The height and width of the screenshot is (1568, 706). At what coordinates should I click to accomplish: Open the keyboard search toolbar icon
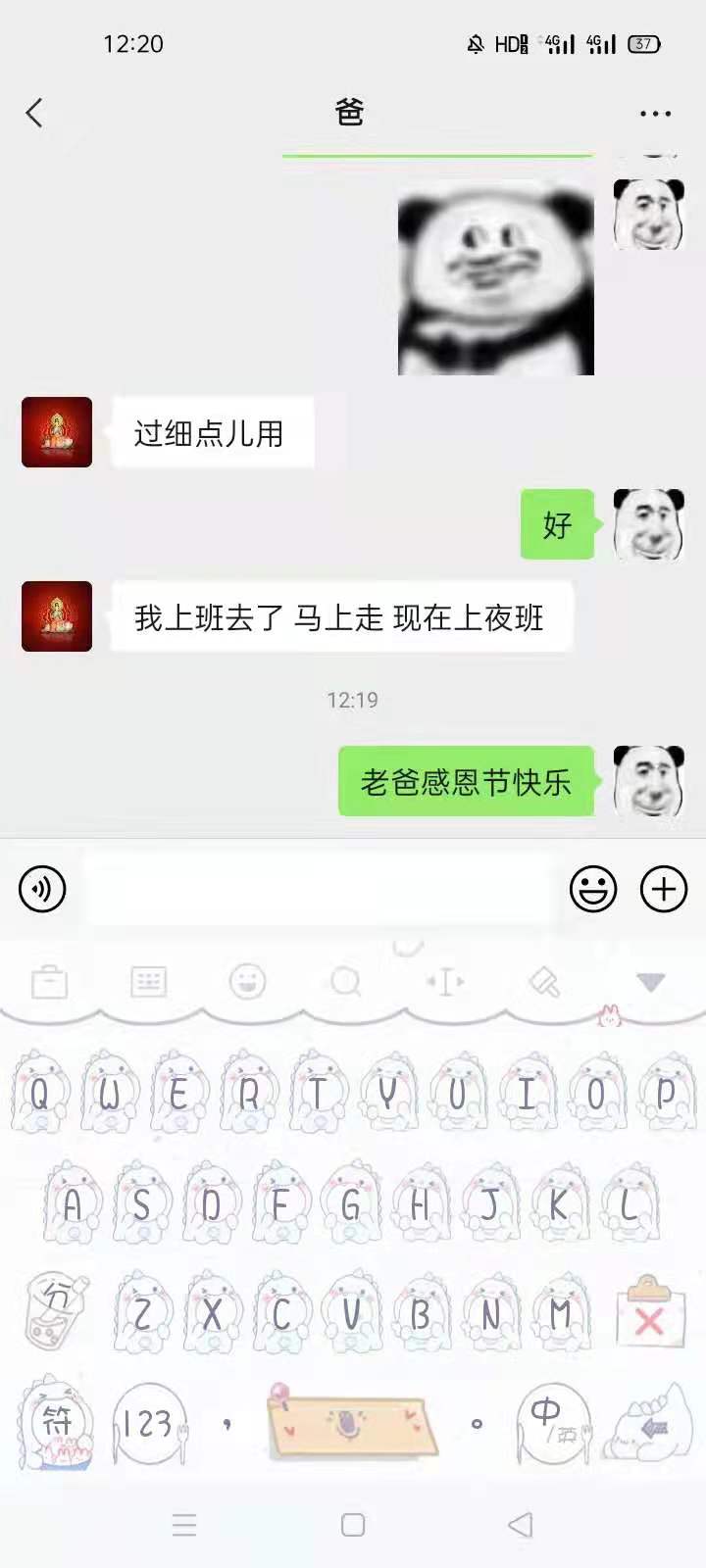346,981
